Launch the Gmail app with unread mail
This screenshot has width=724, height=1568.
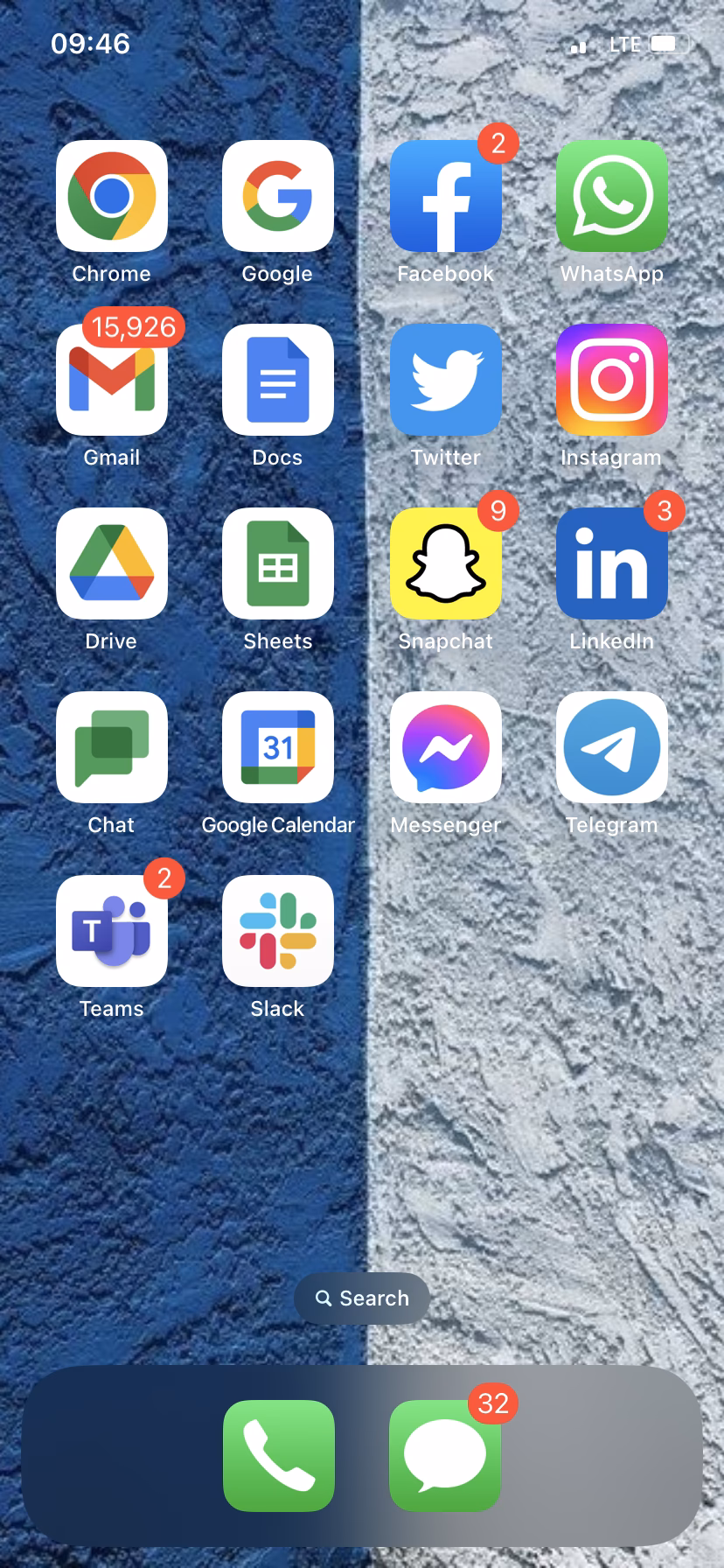[x=112, y=380]
